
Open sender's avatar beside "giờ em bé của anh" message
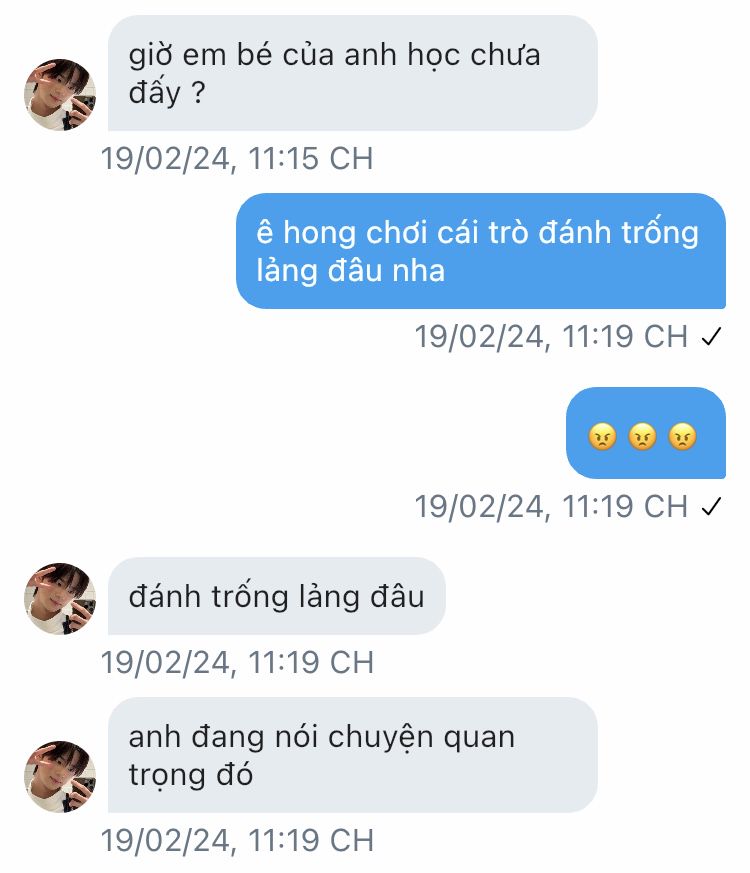tap(60, 95)
